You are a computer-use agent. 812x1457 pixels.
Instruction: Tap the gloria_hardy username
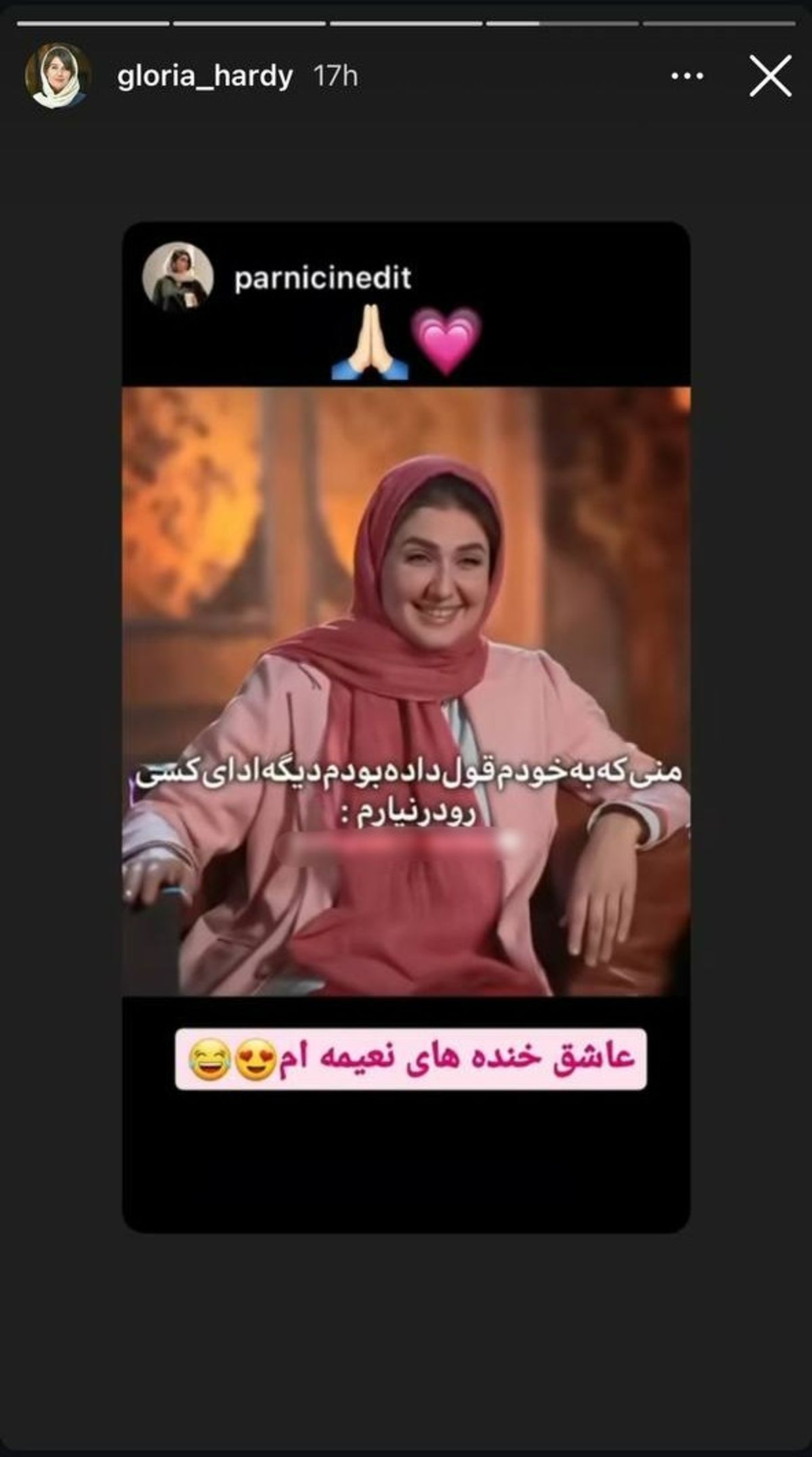(x=205, y=77)
